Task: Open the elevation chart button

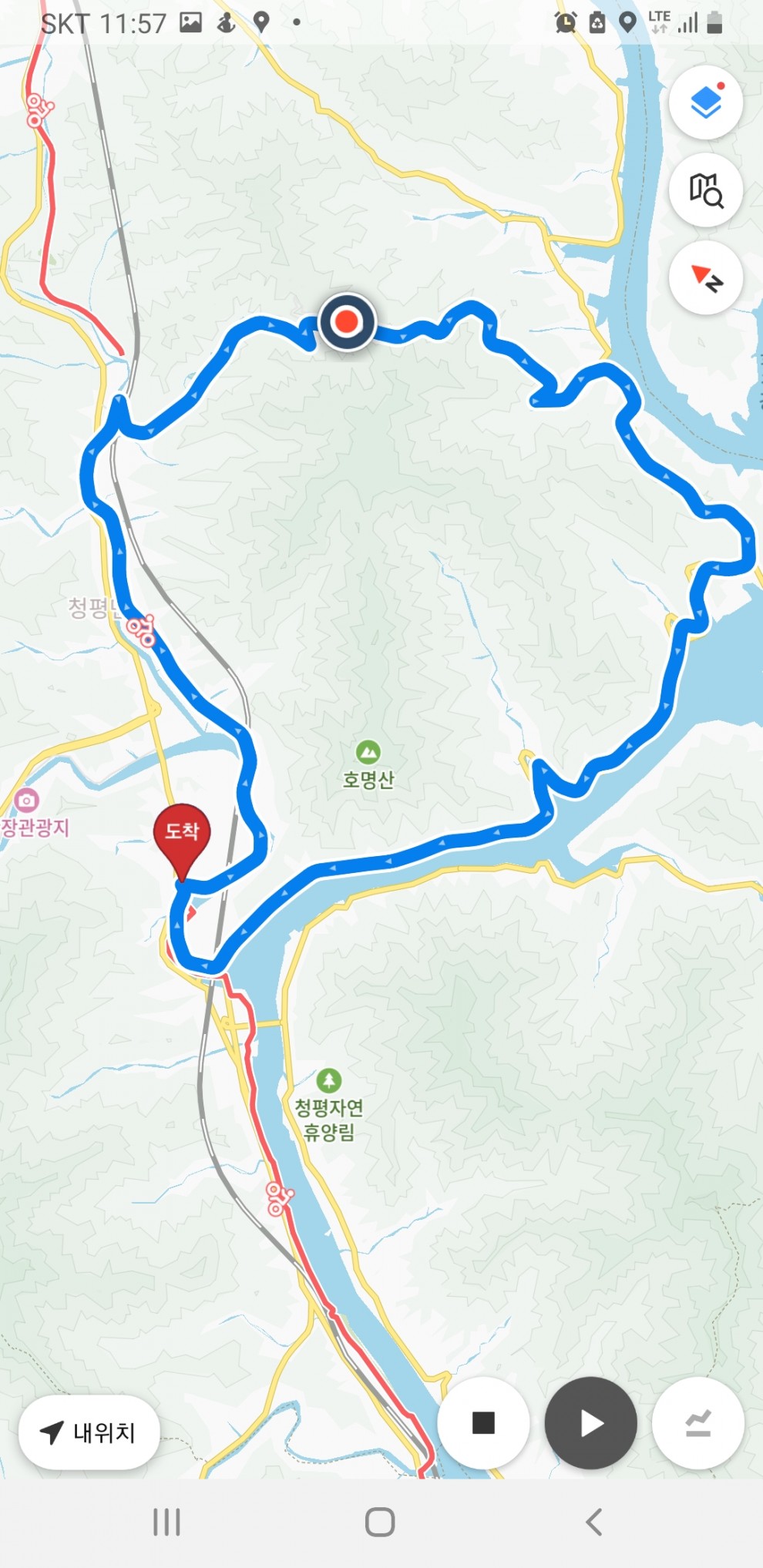Action: (x=697, y=1423)
